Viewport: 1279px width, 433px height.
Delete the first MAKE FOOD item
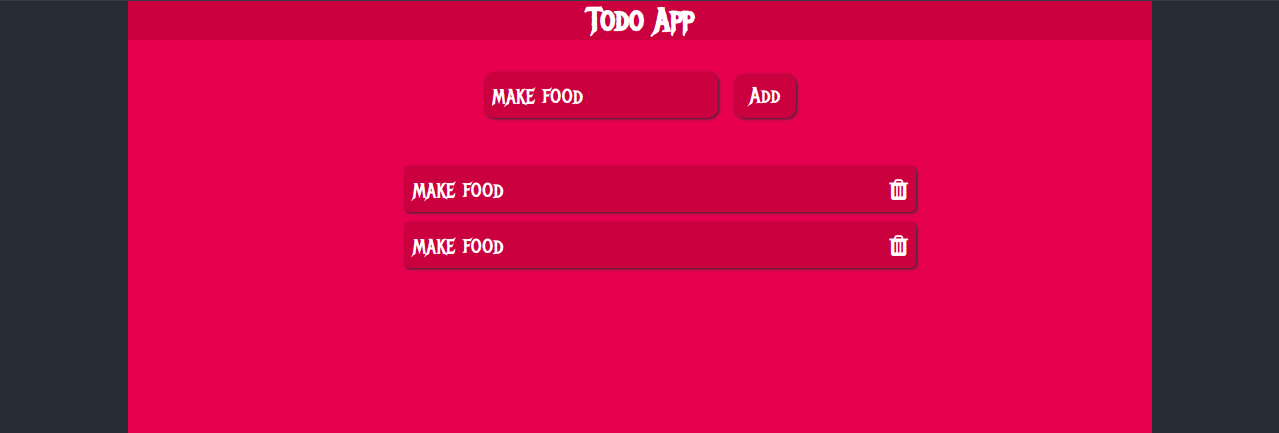pyautogui.click(x=898, y=190)
